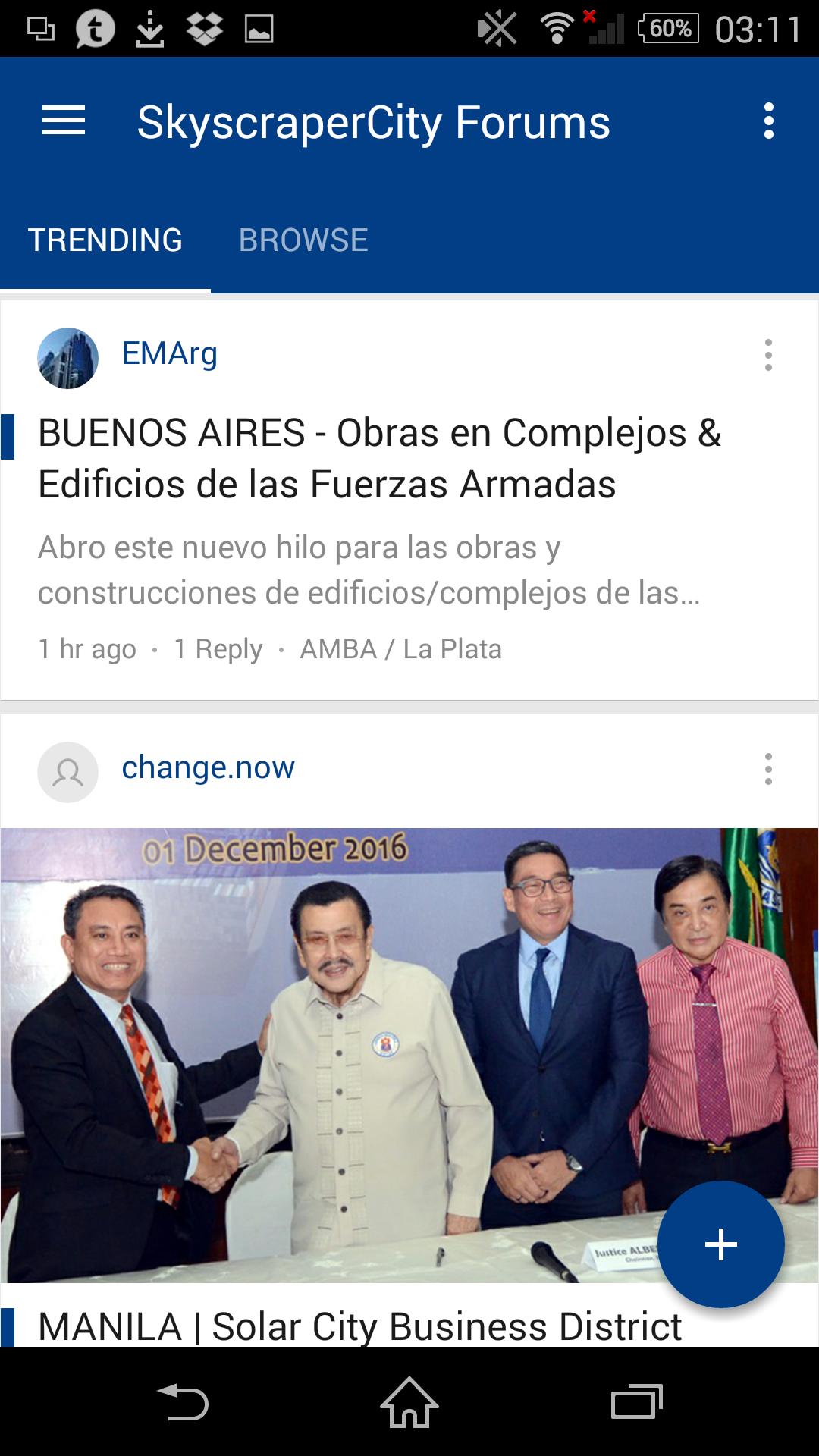Switch to the Browse tab
This screenshot has height=1456, width=819.
303,240
